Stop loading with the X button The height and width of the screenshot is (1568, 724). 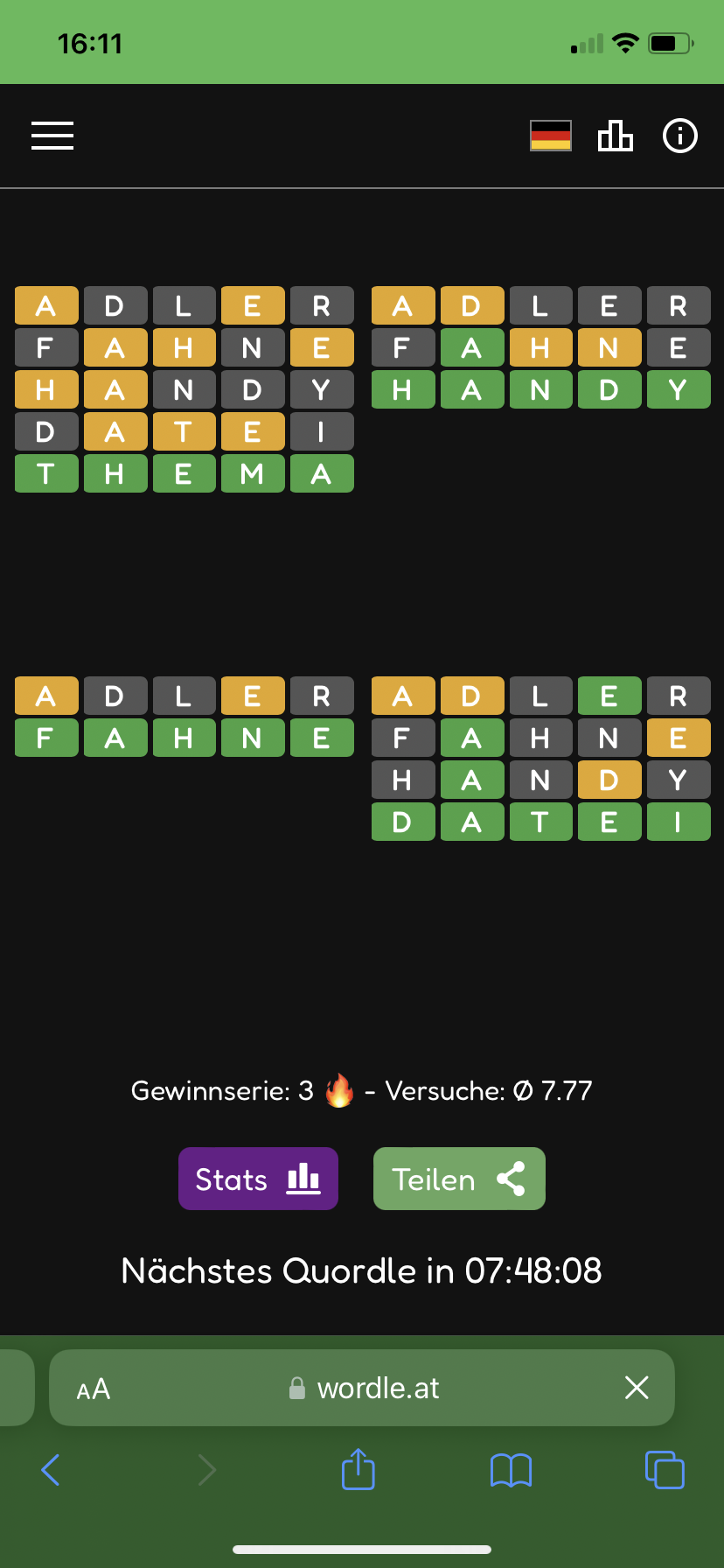[637, 1387]
